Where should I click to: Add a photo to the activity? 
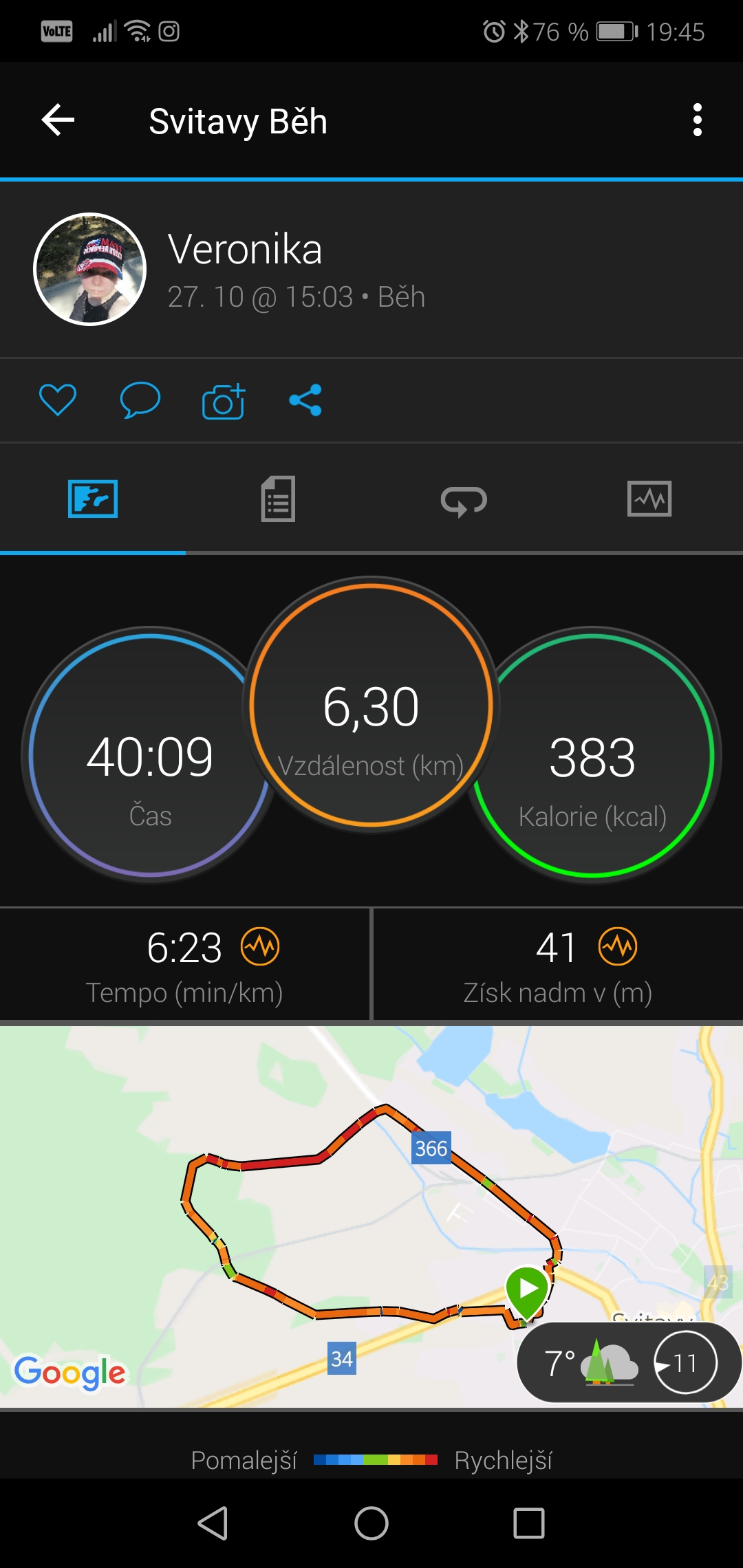click(224, 400)
